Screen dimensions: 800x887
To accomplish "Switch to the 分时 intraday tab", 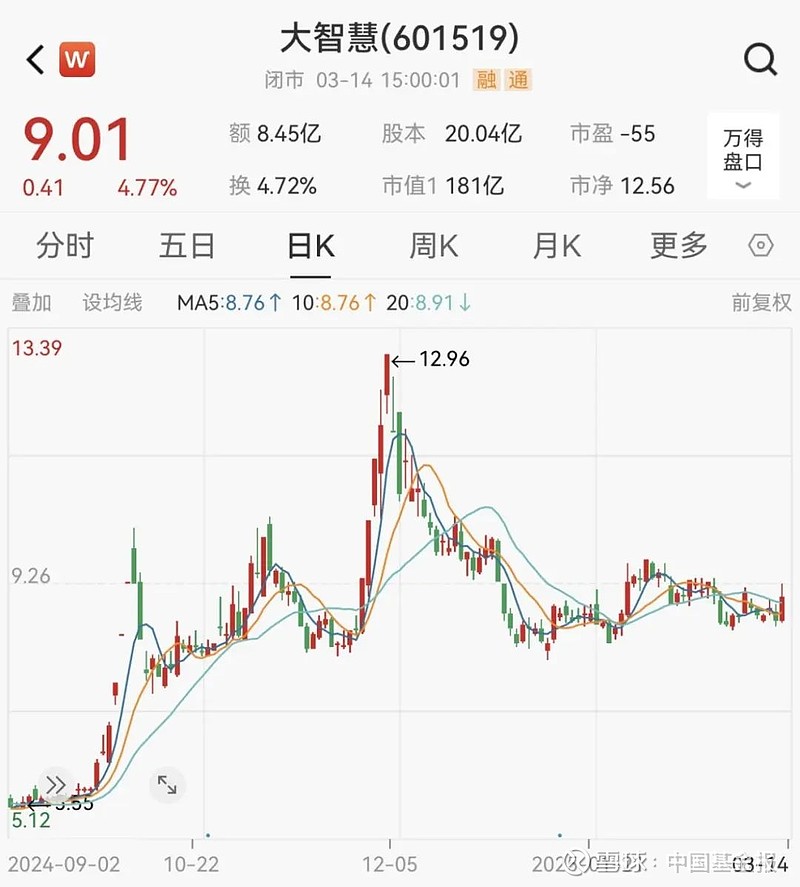I will point(64,245).
